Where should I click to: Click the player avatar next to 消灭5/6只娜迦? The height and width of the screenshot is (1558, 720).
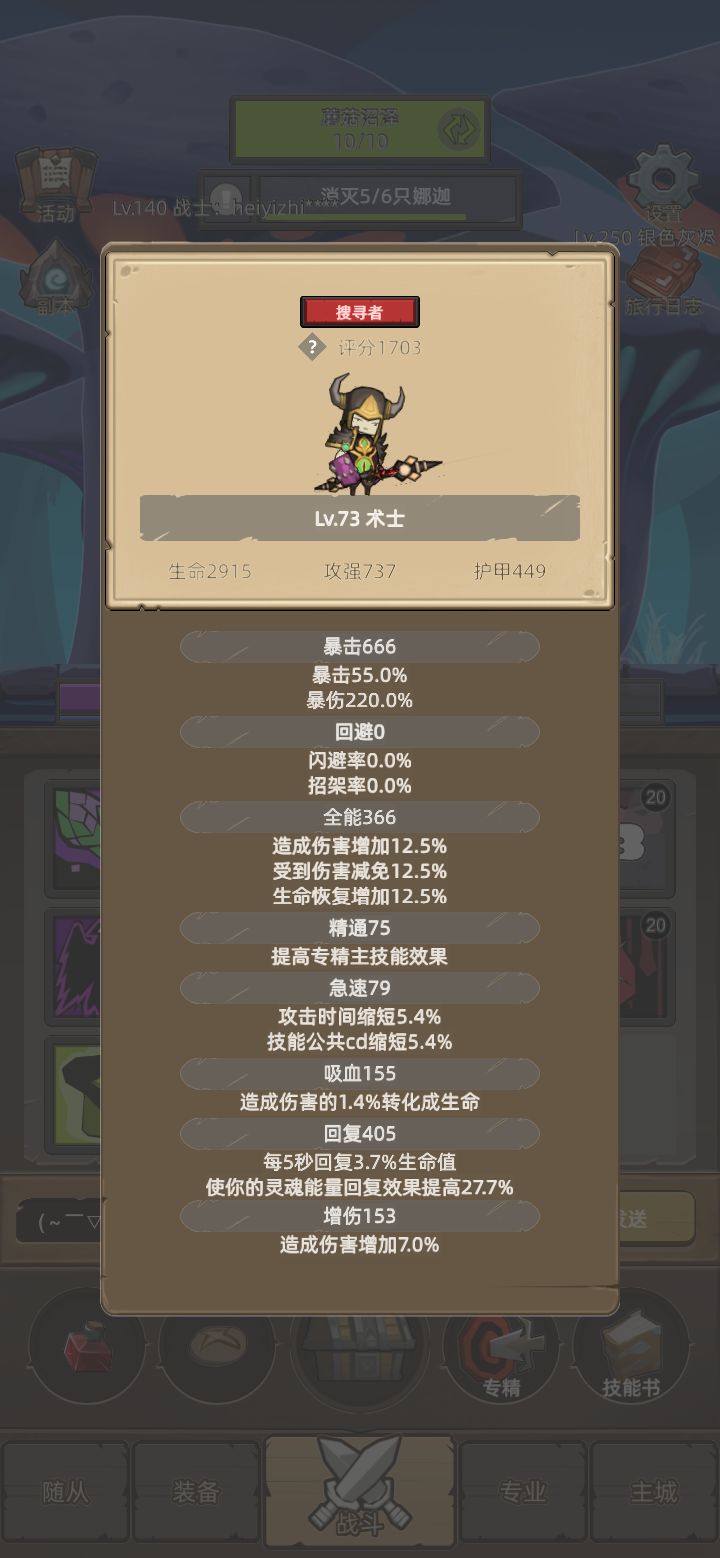click(x=224, y=196)
